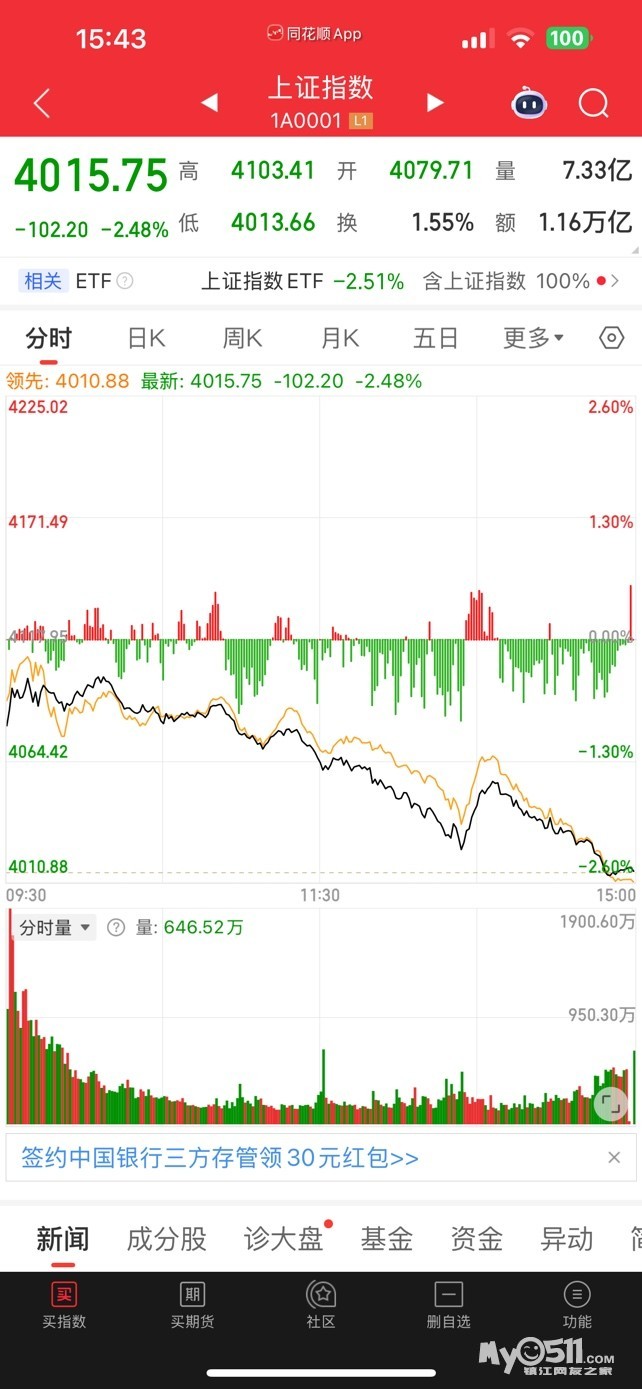The width and height of the screenshot is (642, 1389).
Task: Open 社区 in the bottom bar
Action: (x=321, y=1305)
